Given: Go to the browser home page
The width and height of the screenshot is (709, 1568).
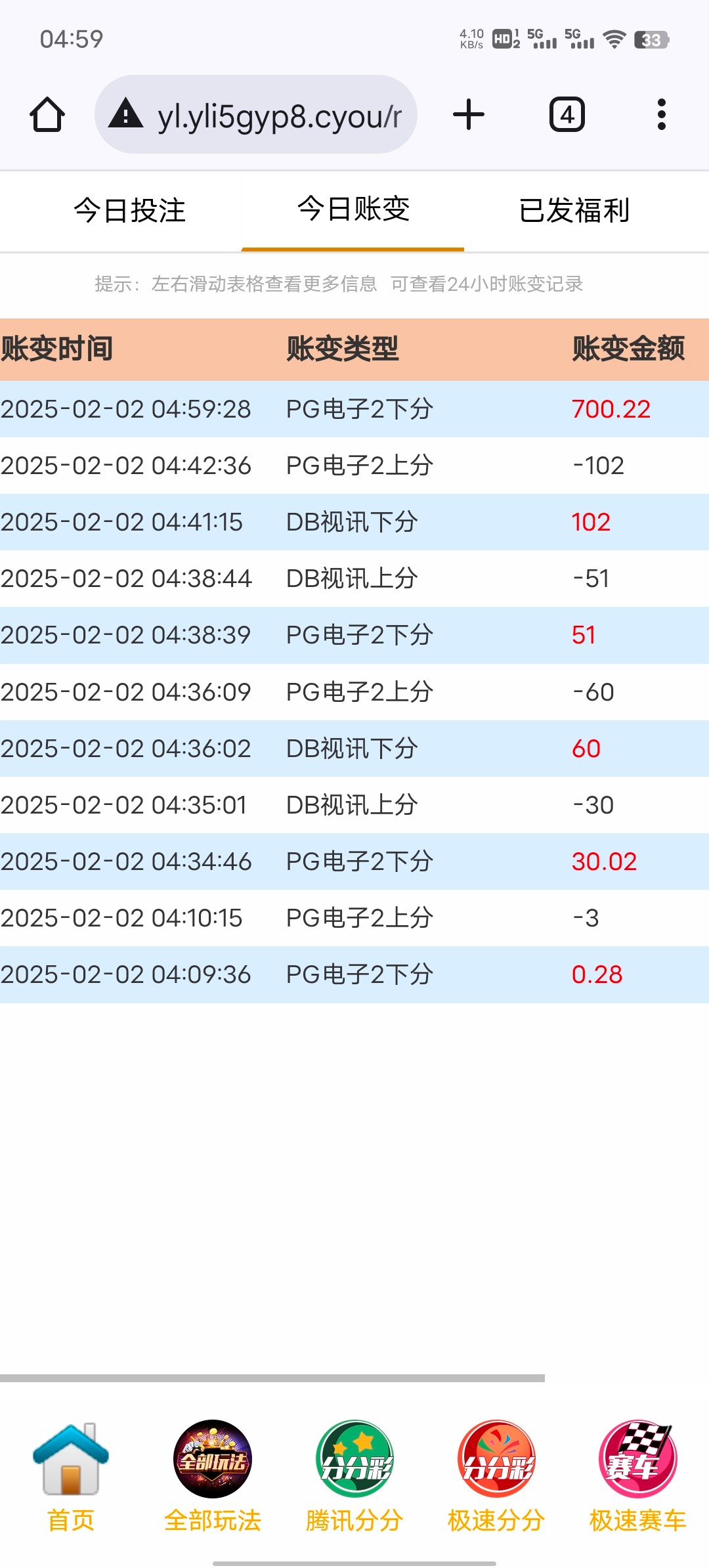Looking at the screenshot, I should pos(47,115).
